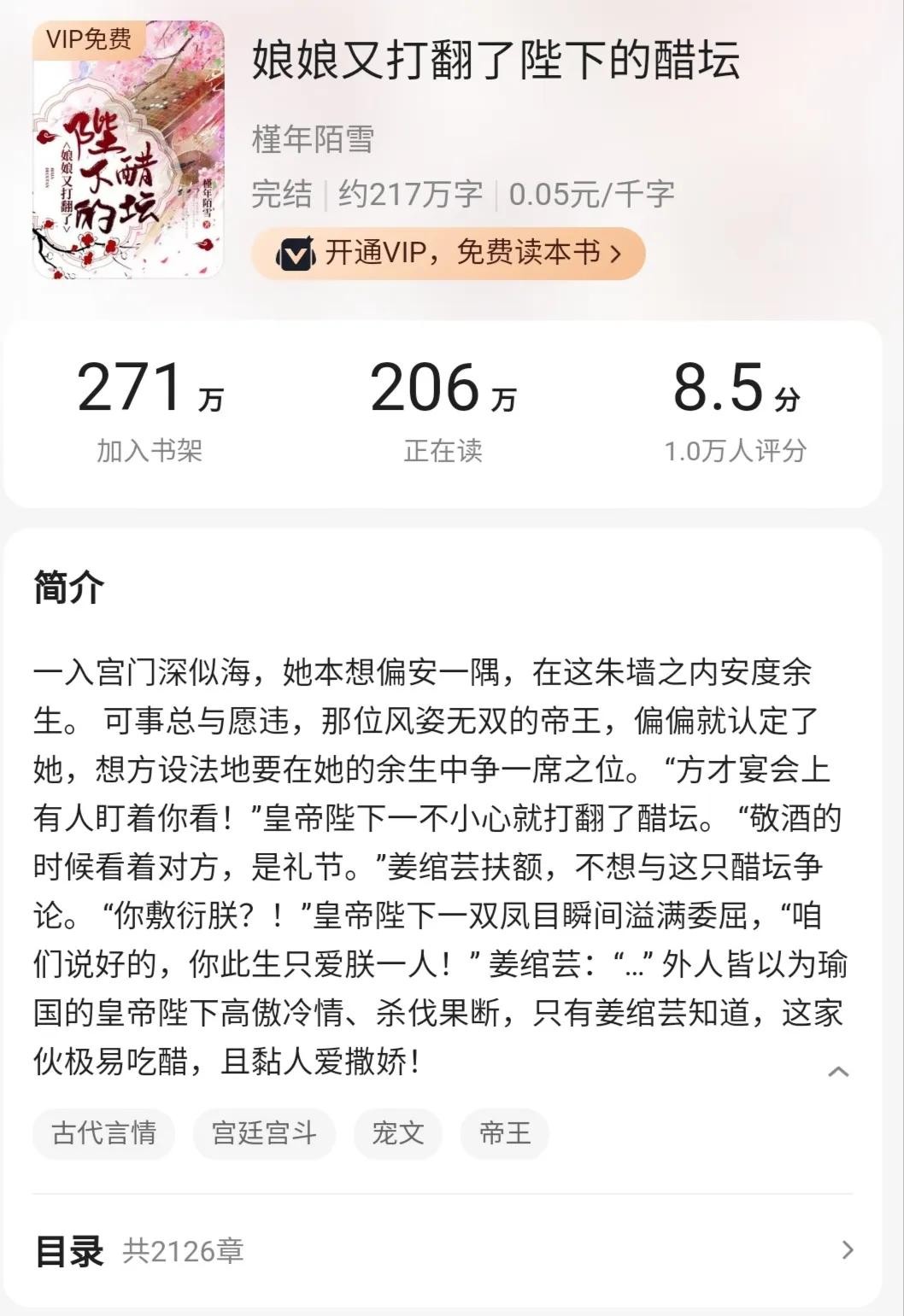Collapse the 简介 synopsis text
The height and width of the screenshot is (1316, 904).
click(x=838, y=1072)
